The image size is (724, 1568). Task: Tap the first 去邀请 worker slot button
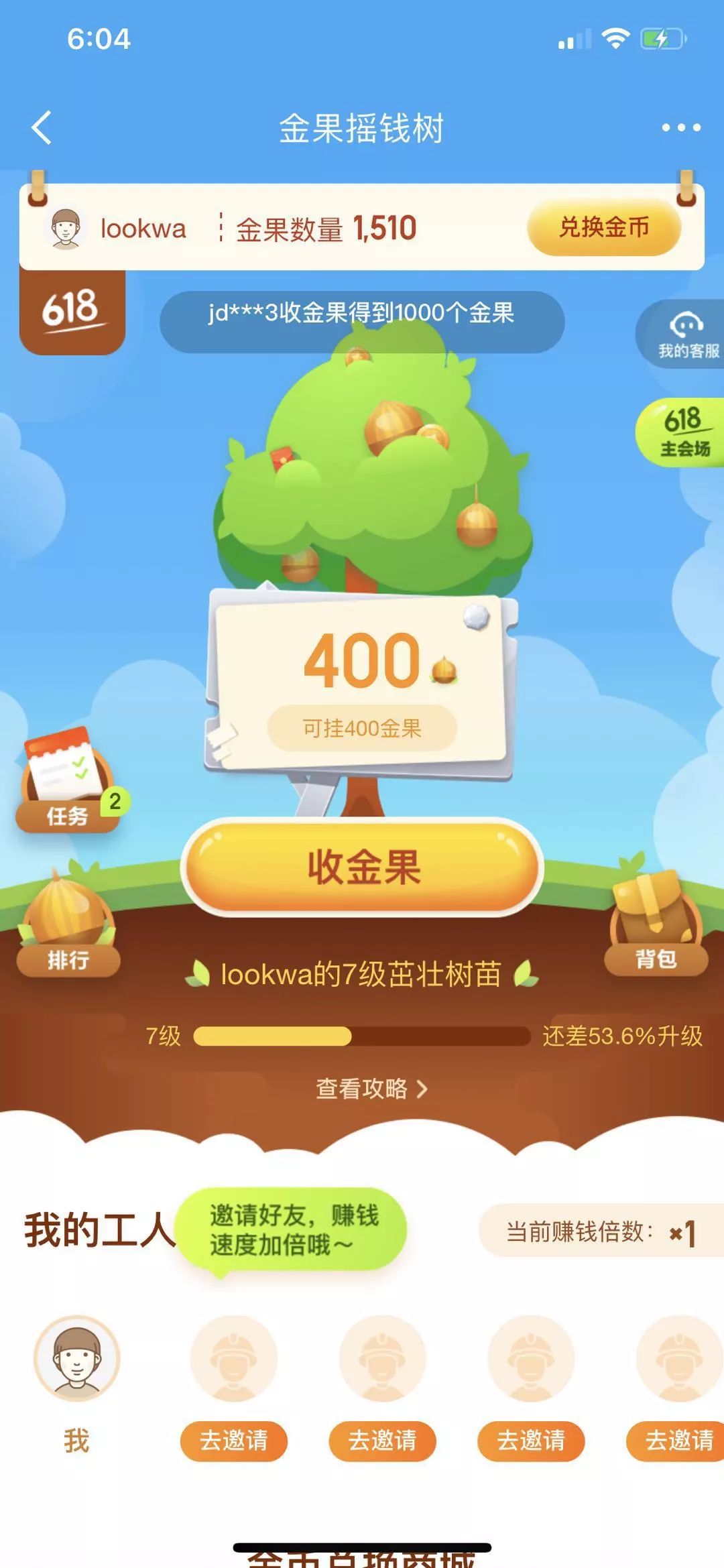[x=233, y=1440]
